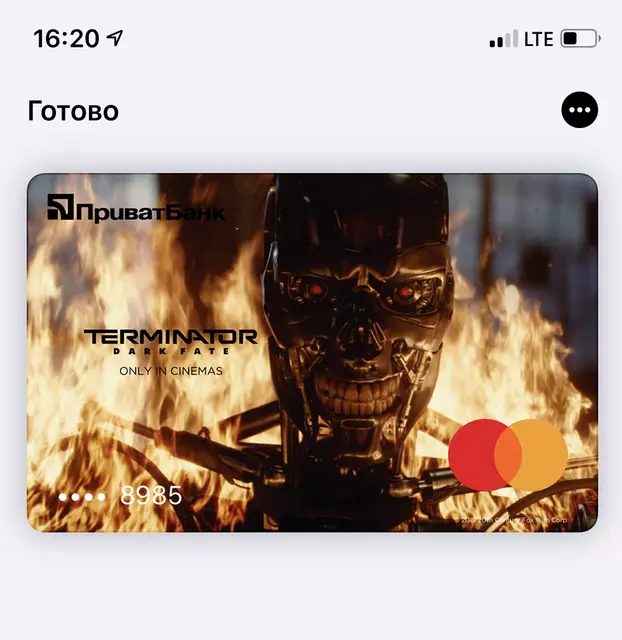Image resolution: width=622 pixels, height=640 pixels.
Task: Open the three-dot more options menu
Action: pos(580,110)
